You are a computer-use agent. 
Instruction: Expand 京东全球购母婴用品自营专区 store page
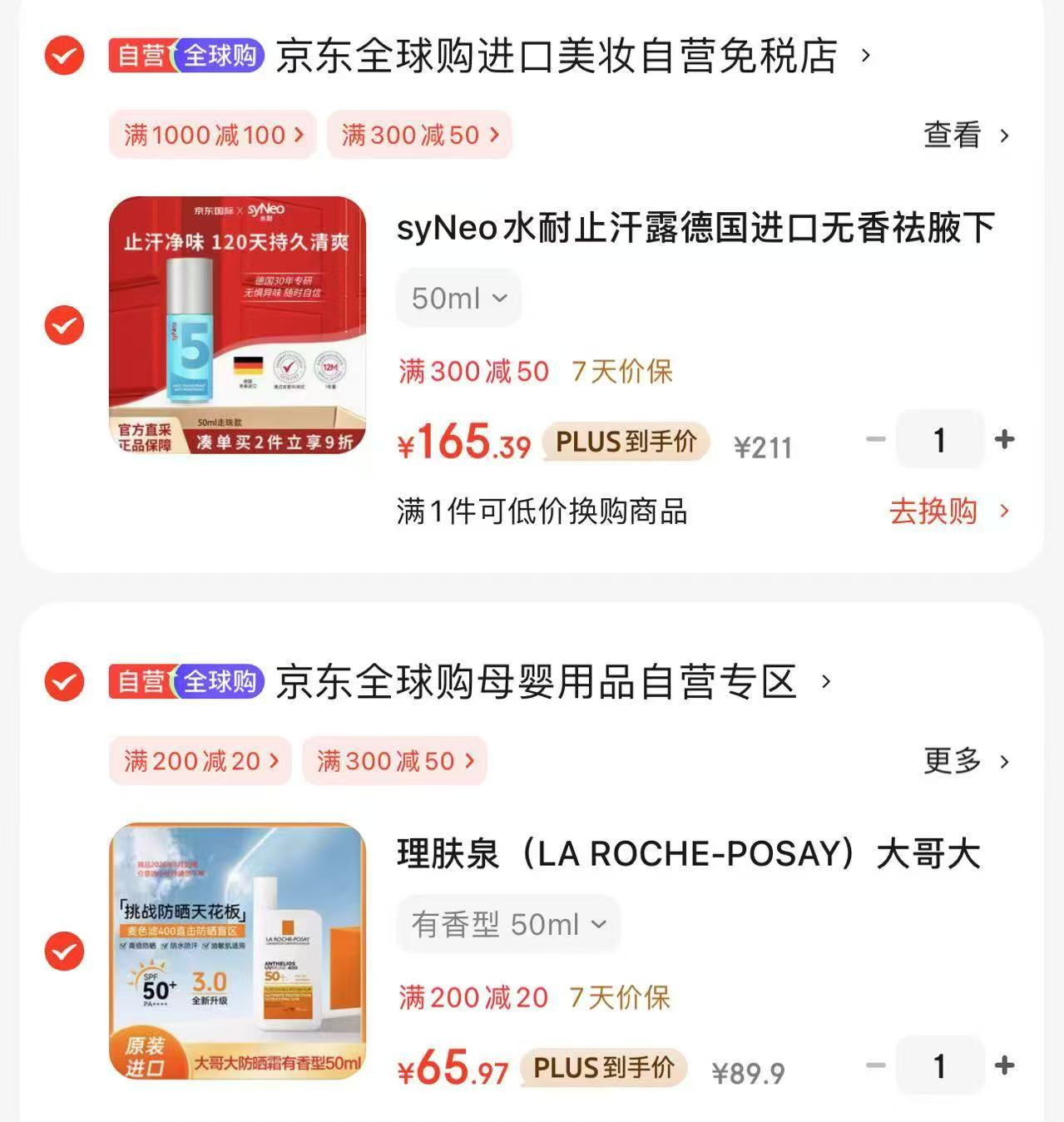(541, 683)
